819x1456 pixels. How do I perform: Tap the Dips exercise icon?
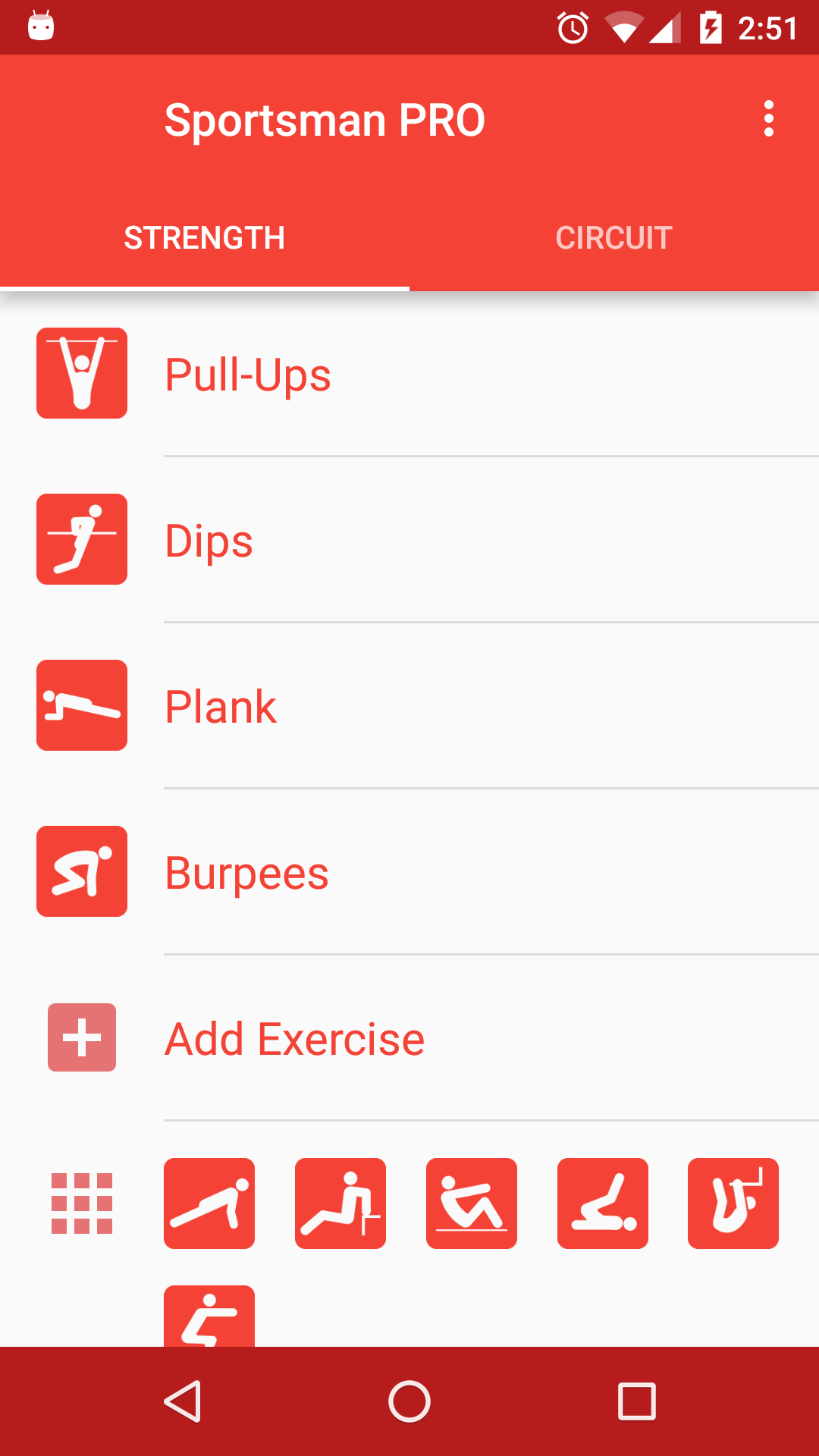click(81, 539)
